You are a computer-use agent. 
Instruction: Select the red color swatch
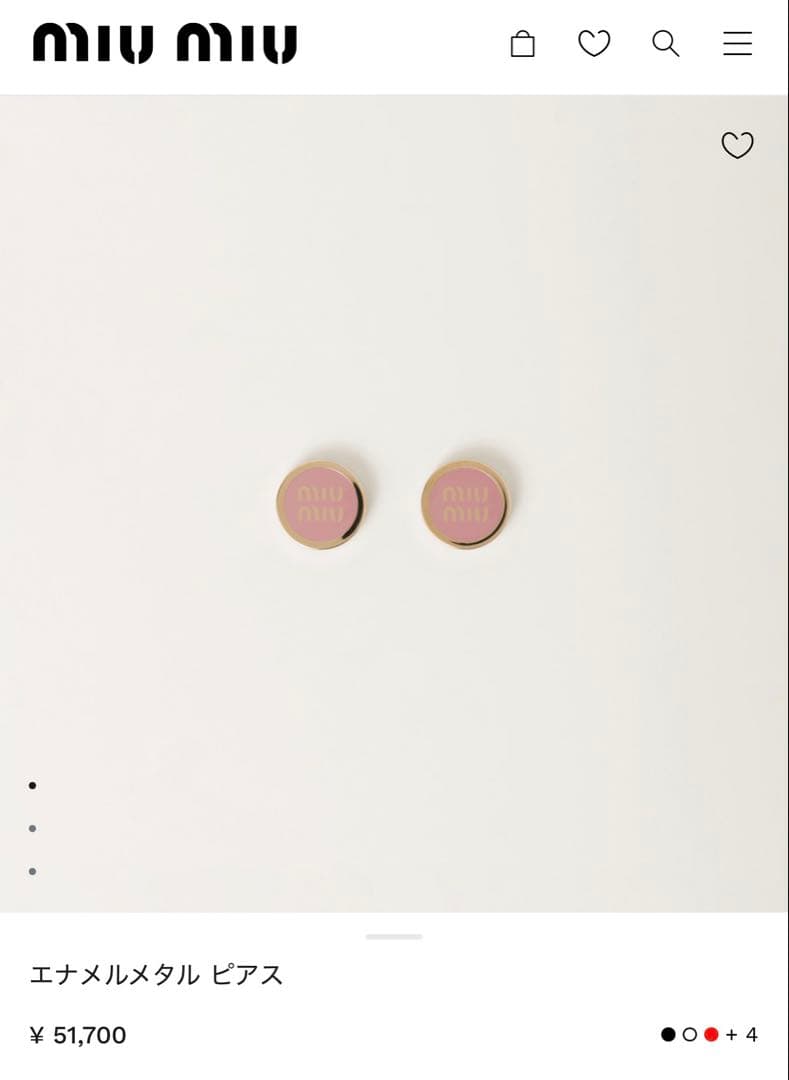pos(711,1035)
